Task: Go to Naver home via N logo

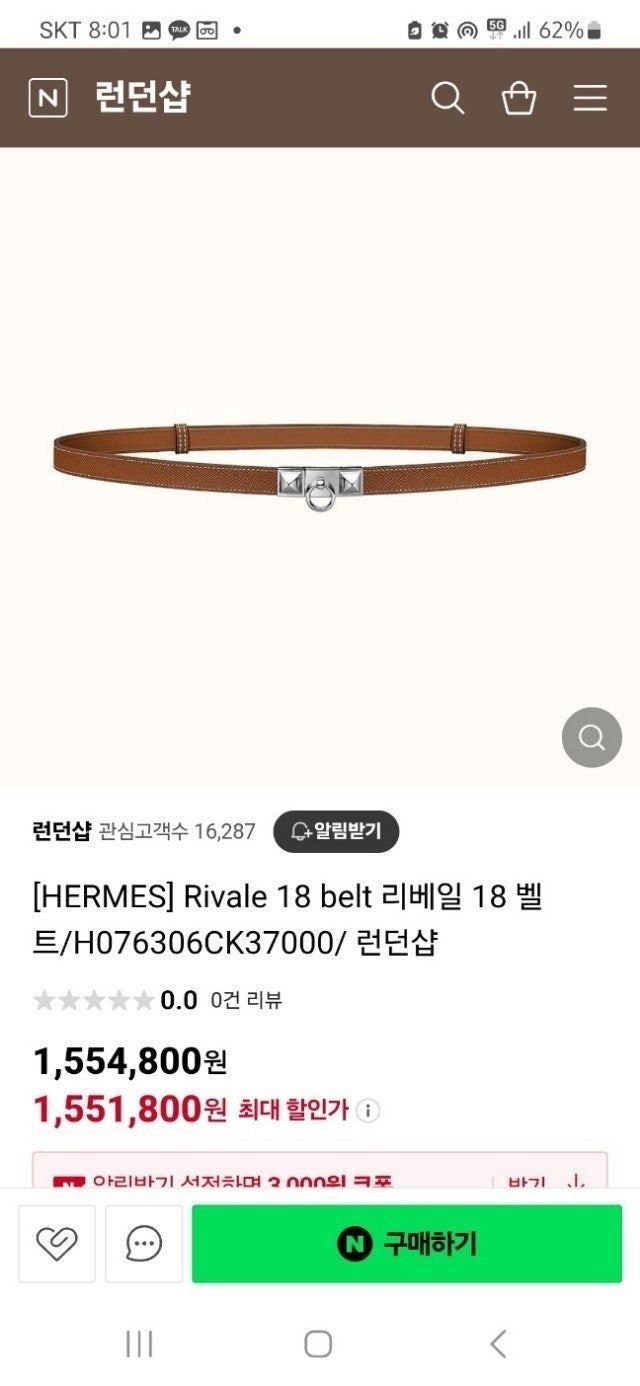Action: [x=48, y=98]
